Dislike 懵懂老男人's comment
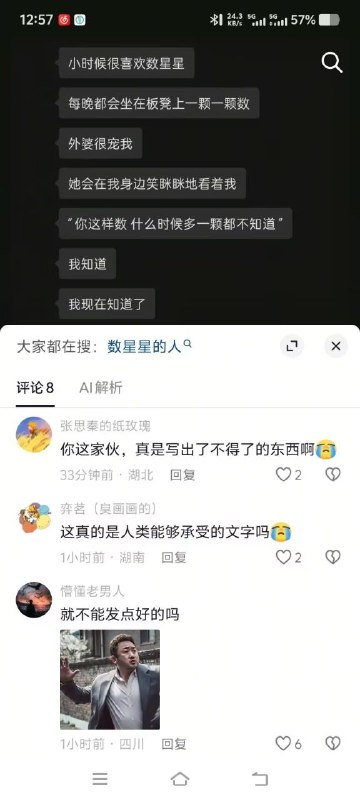Image resolution: width=360 pixels, height=800 pixels. (333, 744)
